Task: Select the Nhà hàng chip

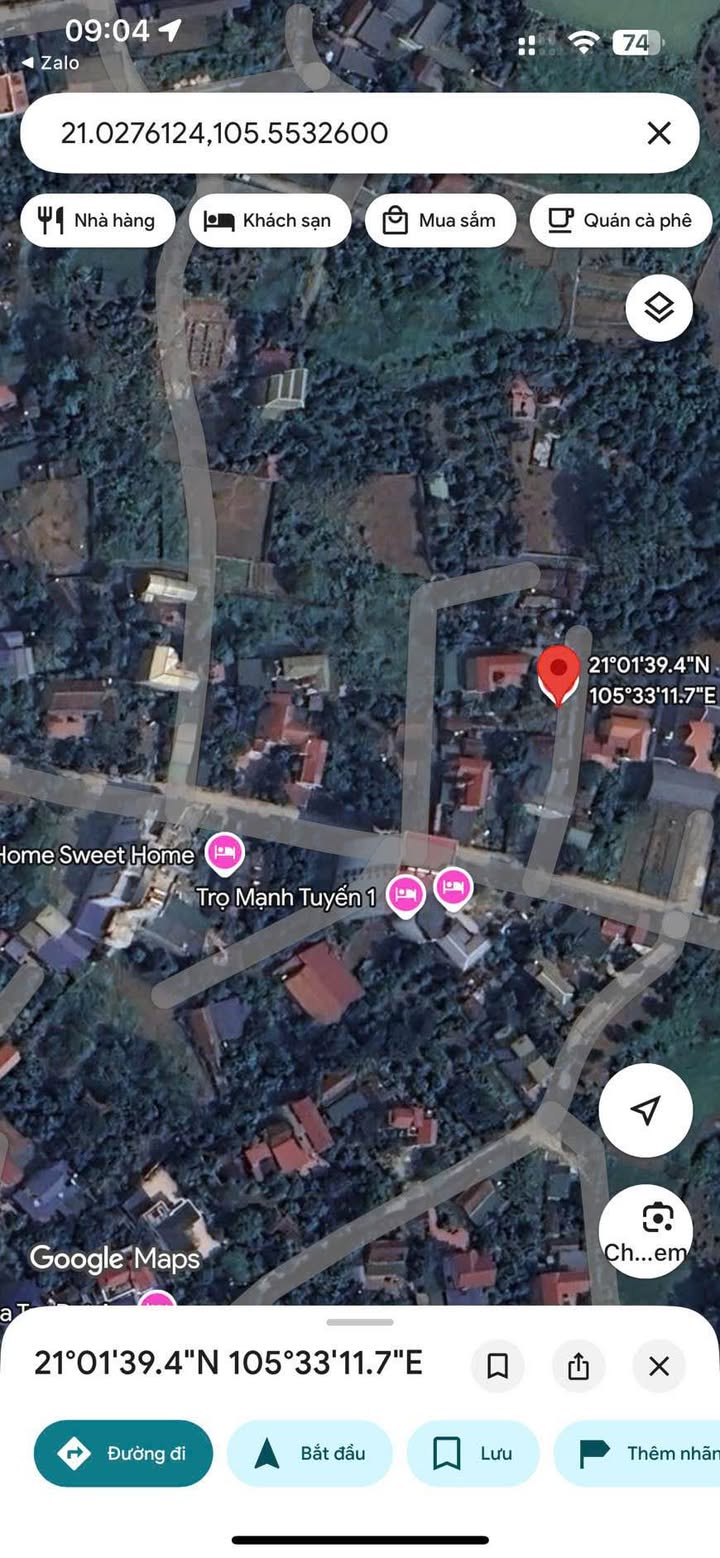Action: [x=98, y=220]
